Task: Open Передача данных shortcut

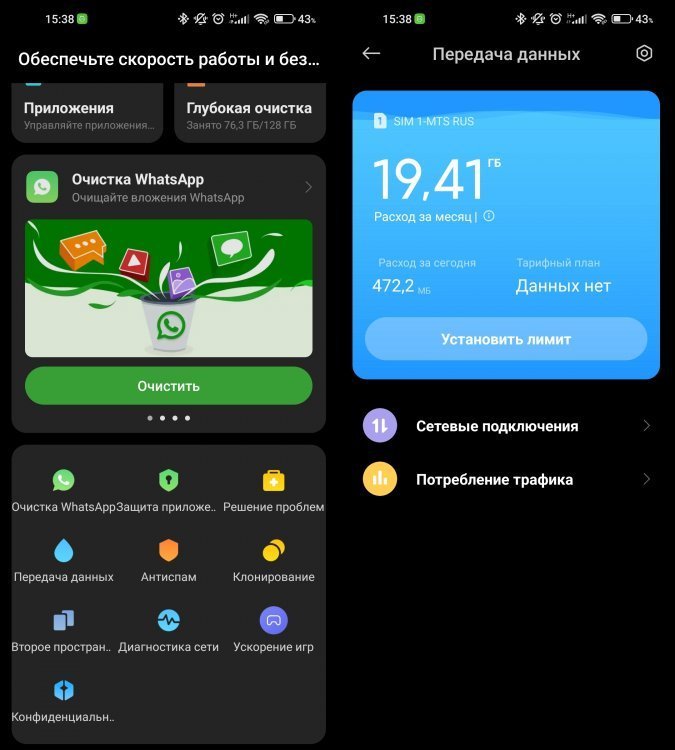Action: point(64,560)
